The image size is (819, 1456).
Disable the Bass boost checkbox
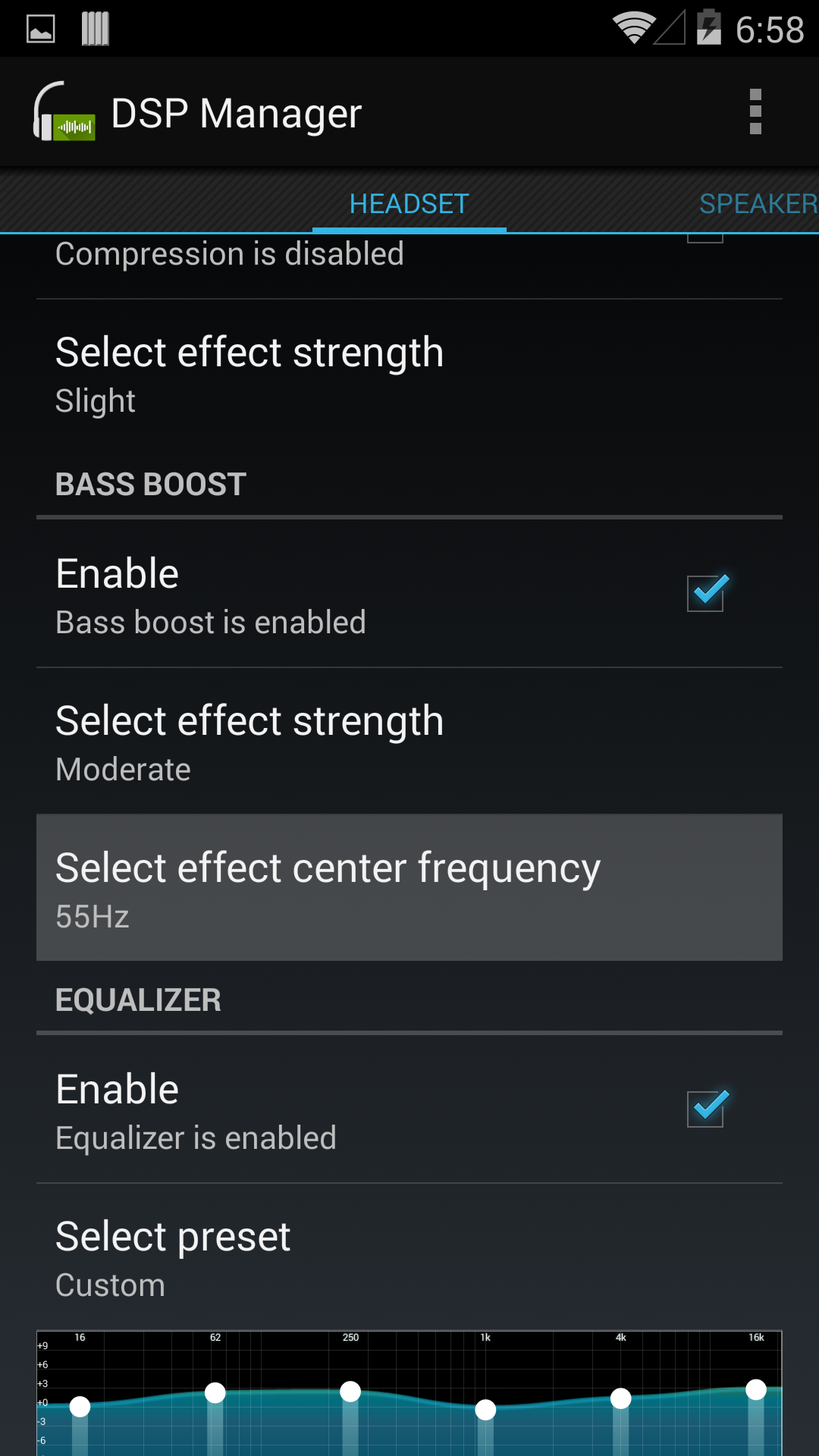pyautogui.click(x=706, y=592)
